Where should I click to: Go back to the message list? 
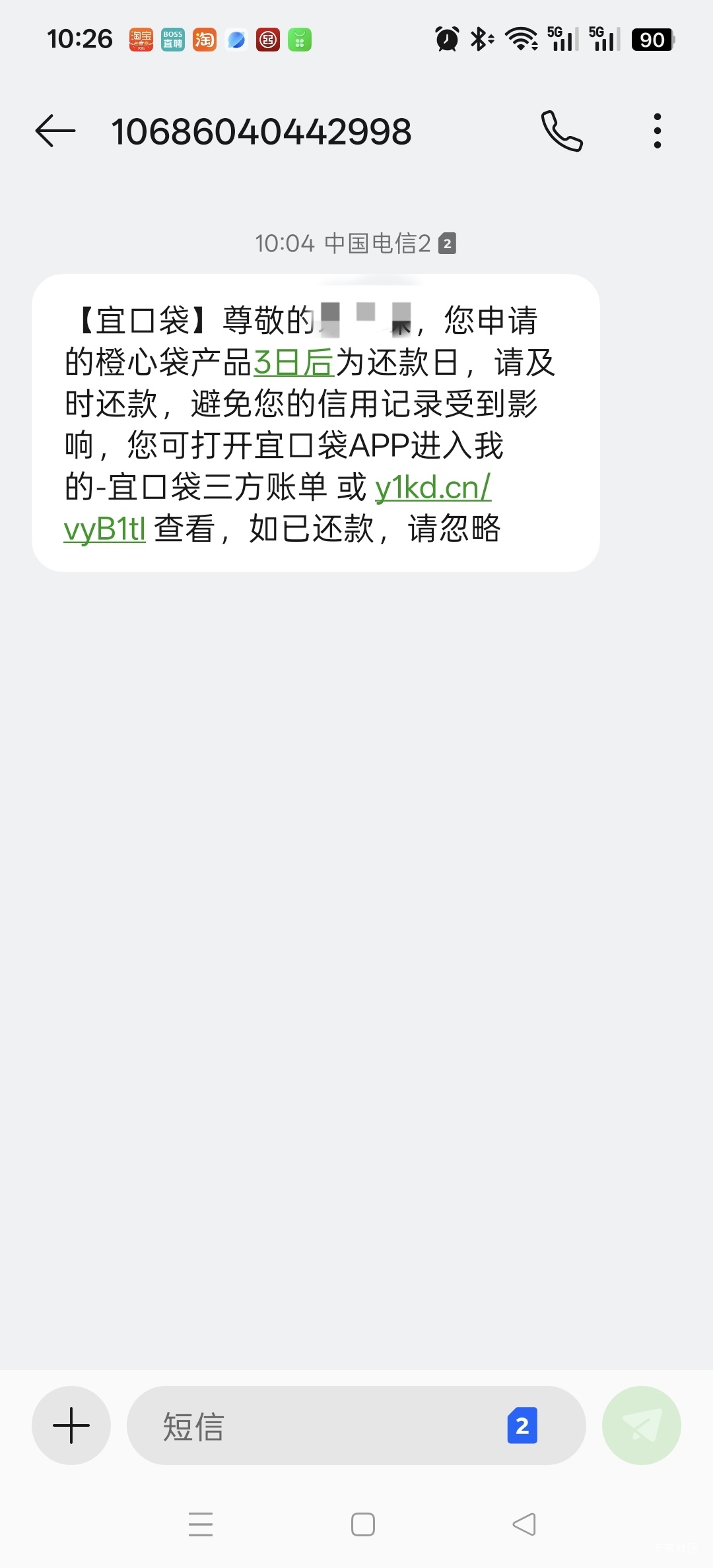point(55,131)
